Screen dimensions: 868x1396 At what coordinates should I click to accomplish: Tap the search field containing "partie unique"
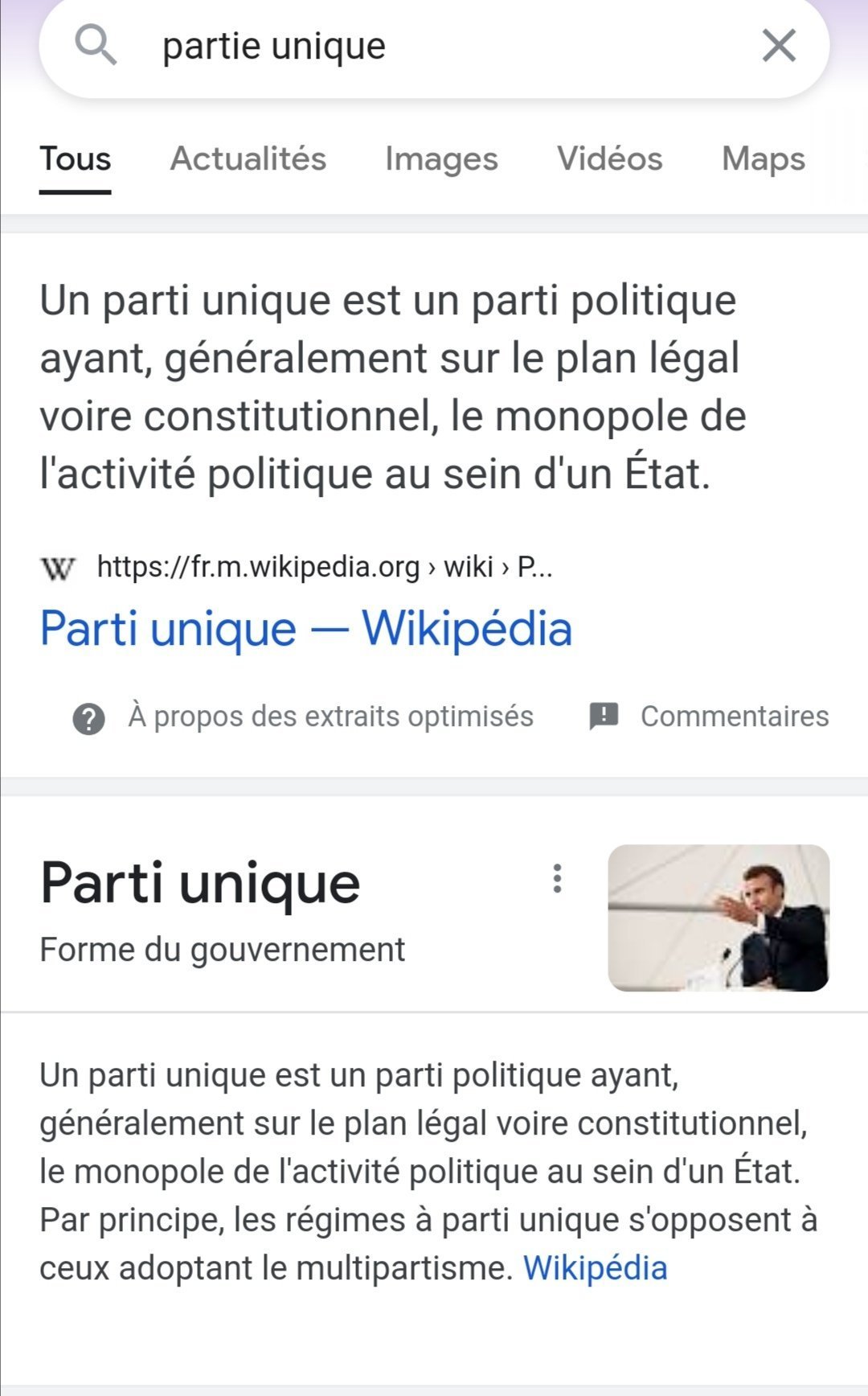pos(434,47)
